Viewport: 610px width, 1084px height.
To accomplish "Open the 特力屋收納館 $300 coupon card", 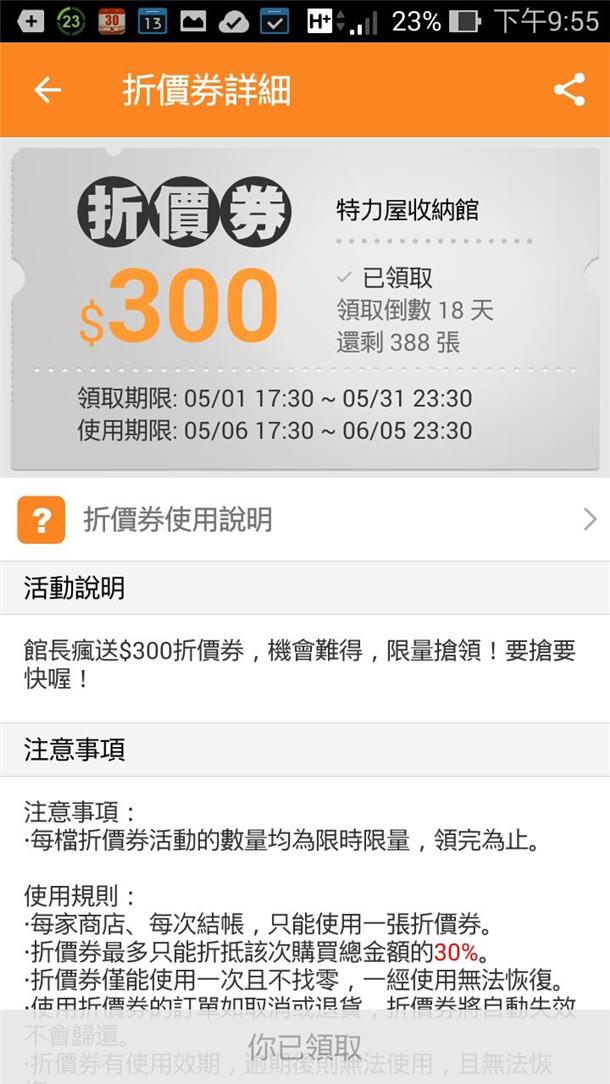I will point(305,310).
